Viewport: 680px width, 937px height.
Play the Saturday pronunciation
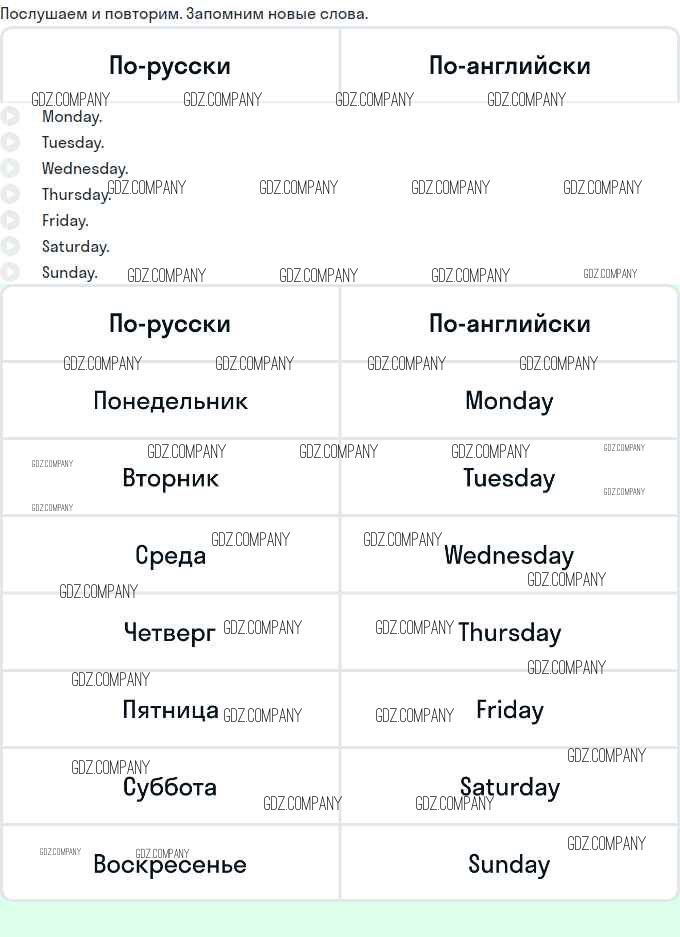10,246
